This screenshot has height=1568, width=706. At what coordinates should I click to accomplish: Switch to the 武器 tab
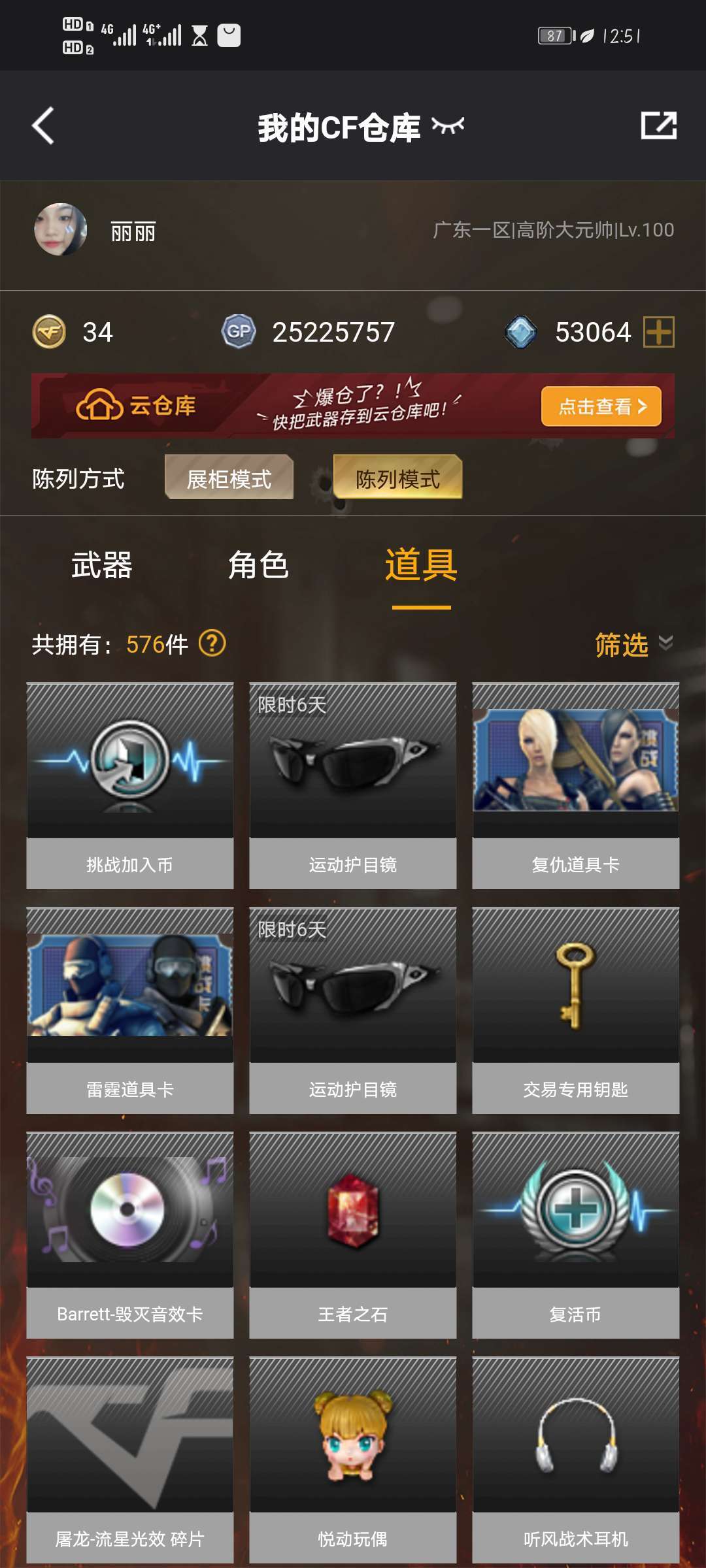(x=102, y=565)
